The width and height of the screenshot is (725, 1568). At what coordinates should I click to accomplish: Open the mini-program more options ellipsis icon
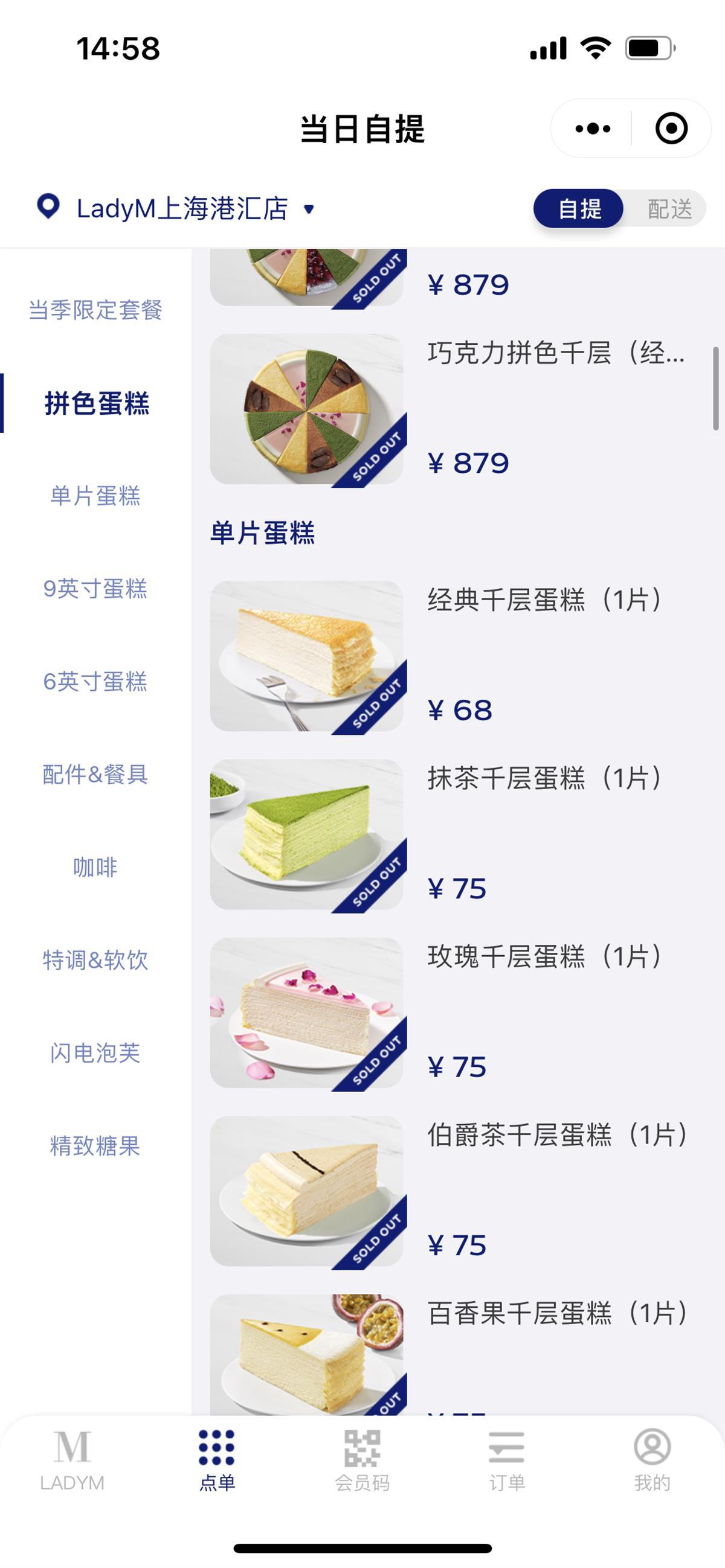(x=591, y=129)
